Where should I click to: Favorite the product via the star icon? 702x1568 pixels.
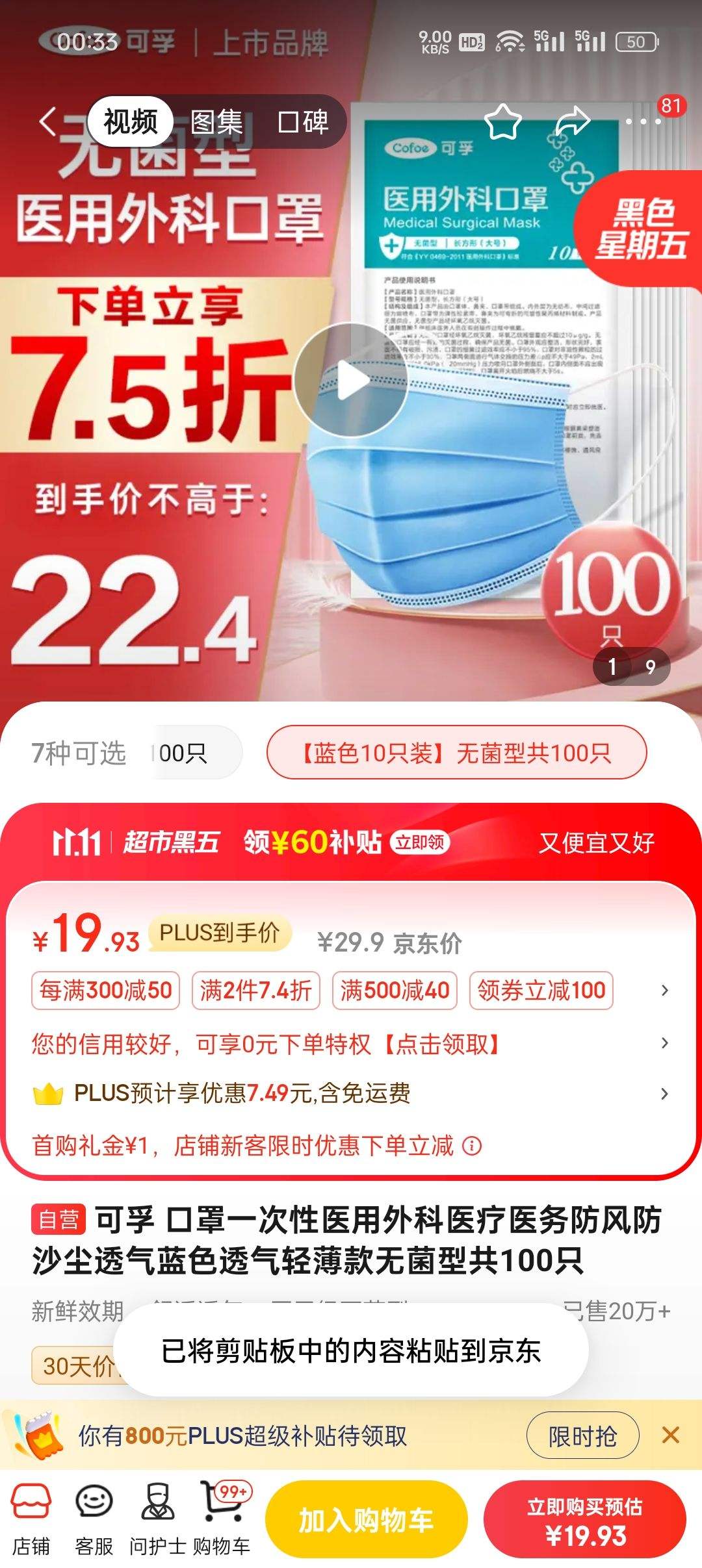click(x=504, y=120)
